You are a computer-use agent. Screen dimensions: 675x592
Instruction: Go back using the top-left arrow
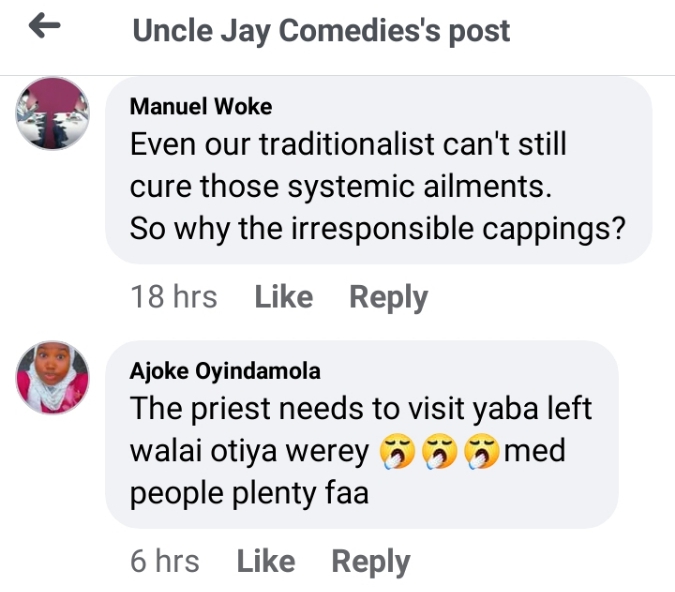46,29
